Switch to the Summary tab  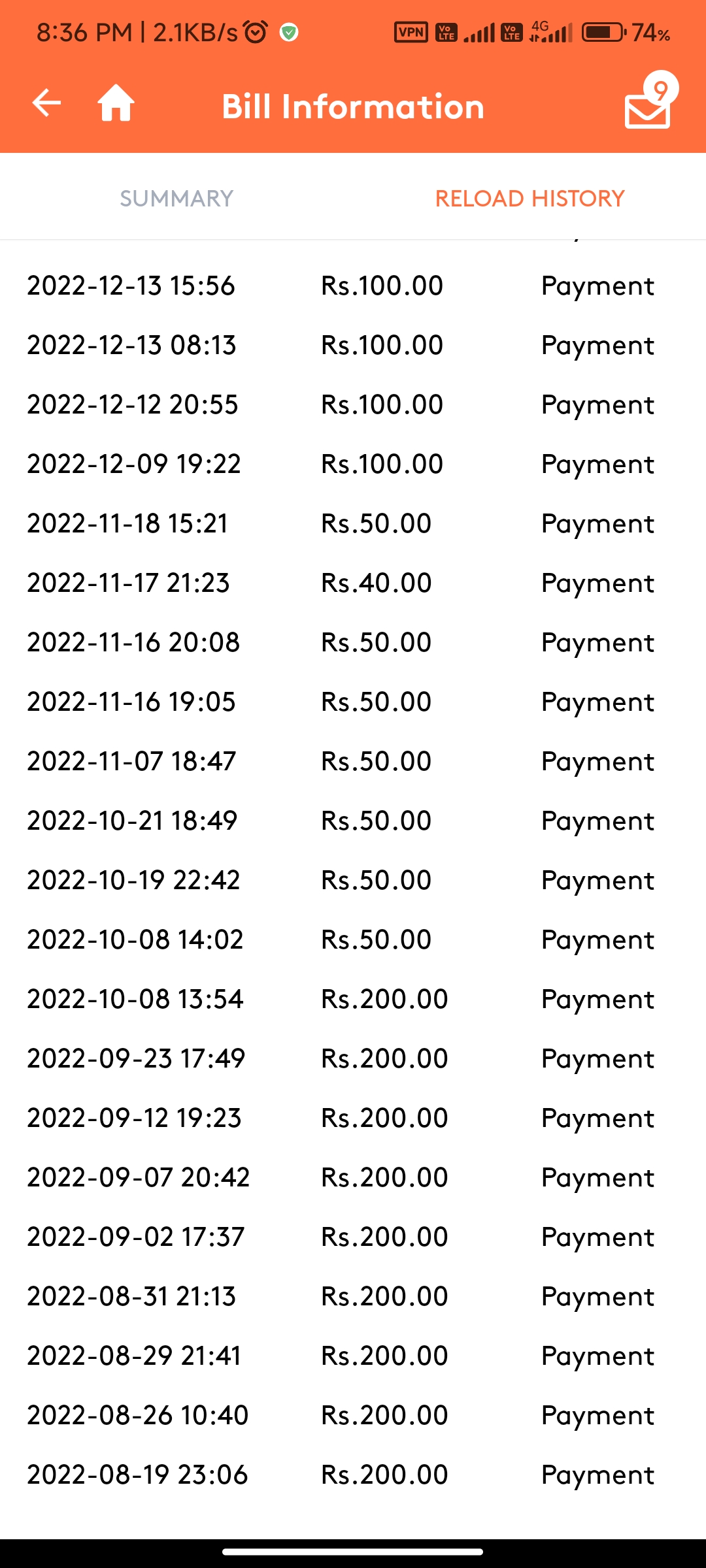click(x=176, y=198)
